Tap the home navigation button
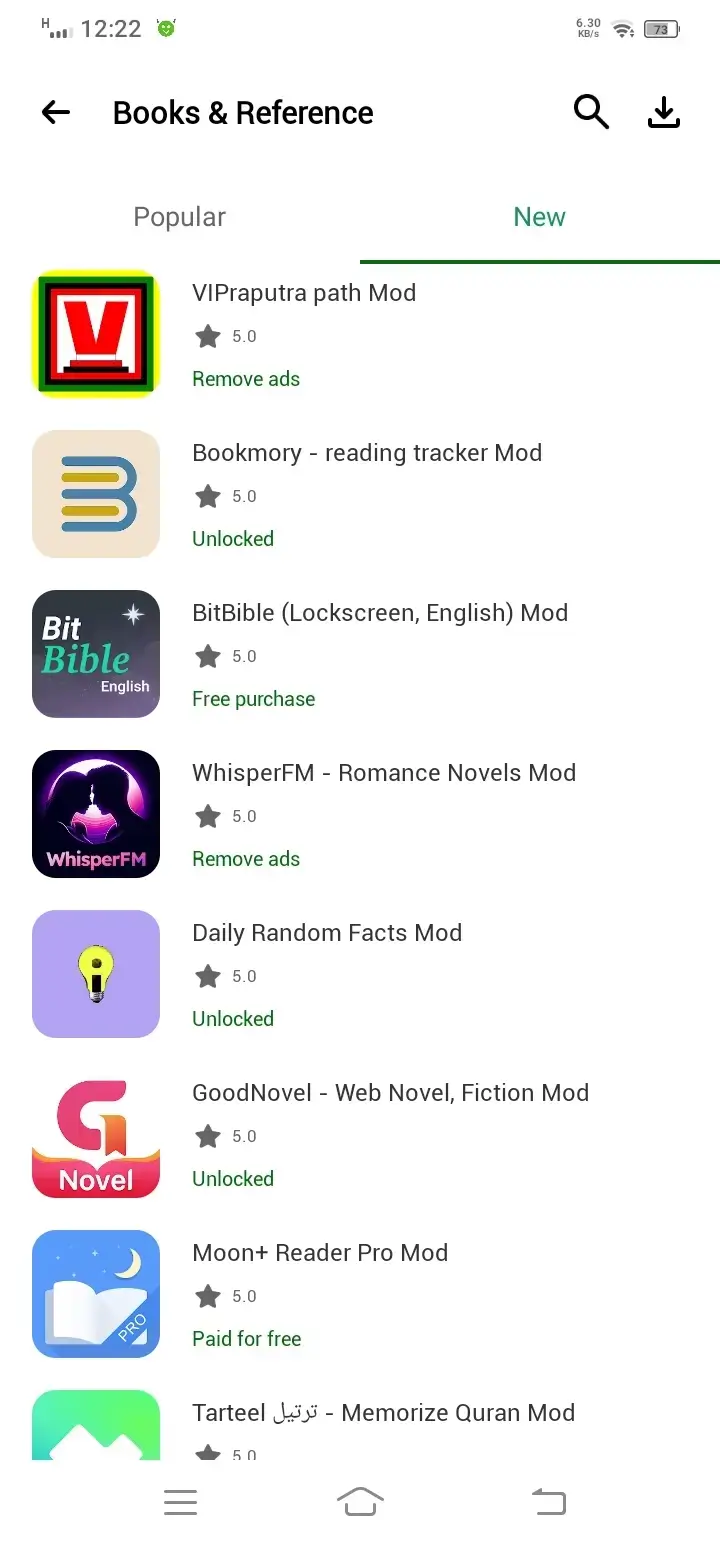Screen dimensions: 720x1544 click(x=360, y=1502)
